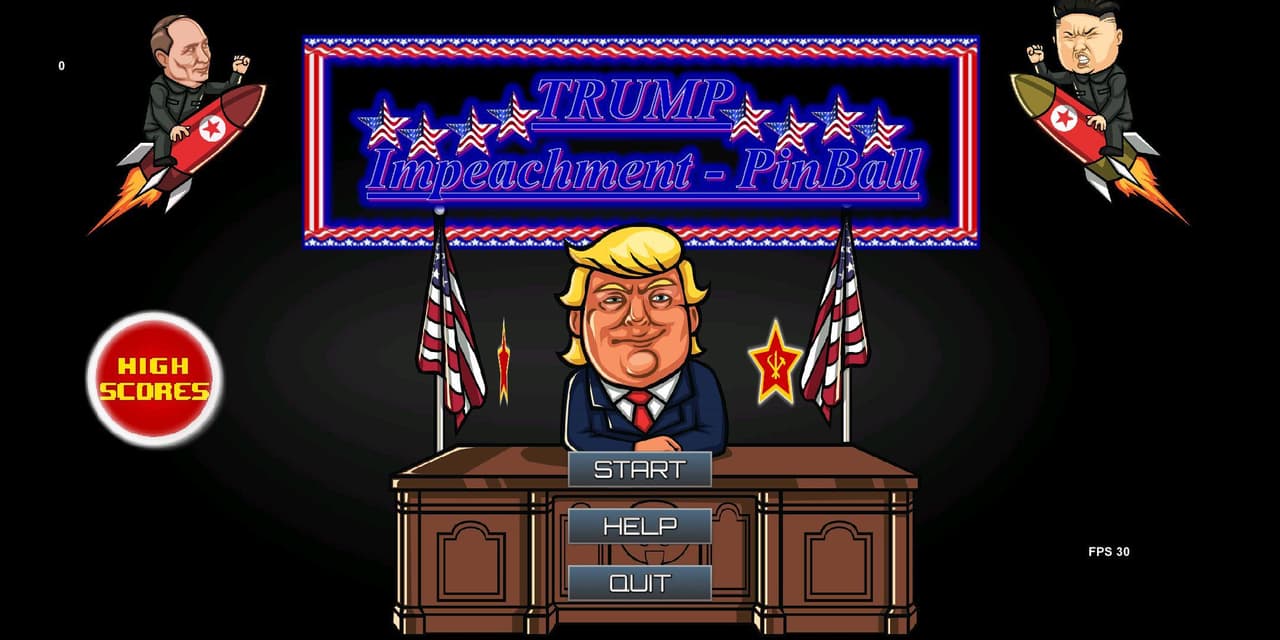The width and height of the screenshot is (1280, 640).
Task: Open the Help screen
Action: [640, 526]
